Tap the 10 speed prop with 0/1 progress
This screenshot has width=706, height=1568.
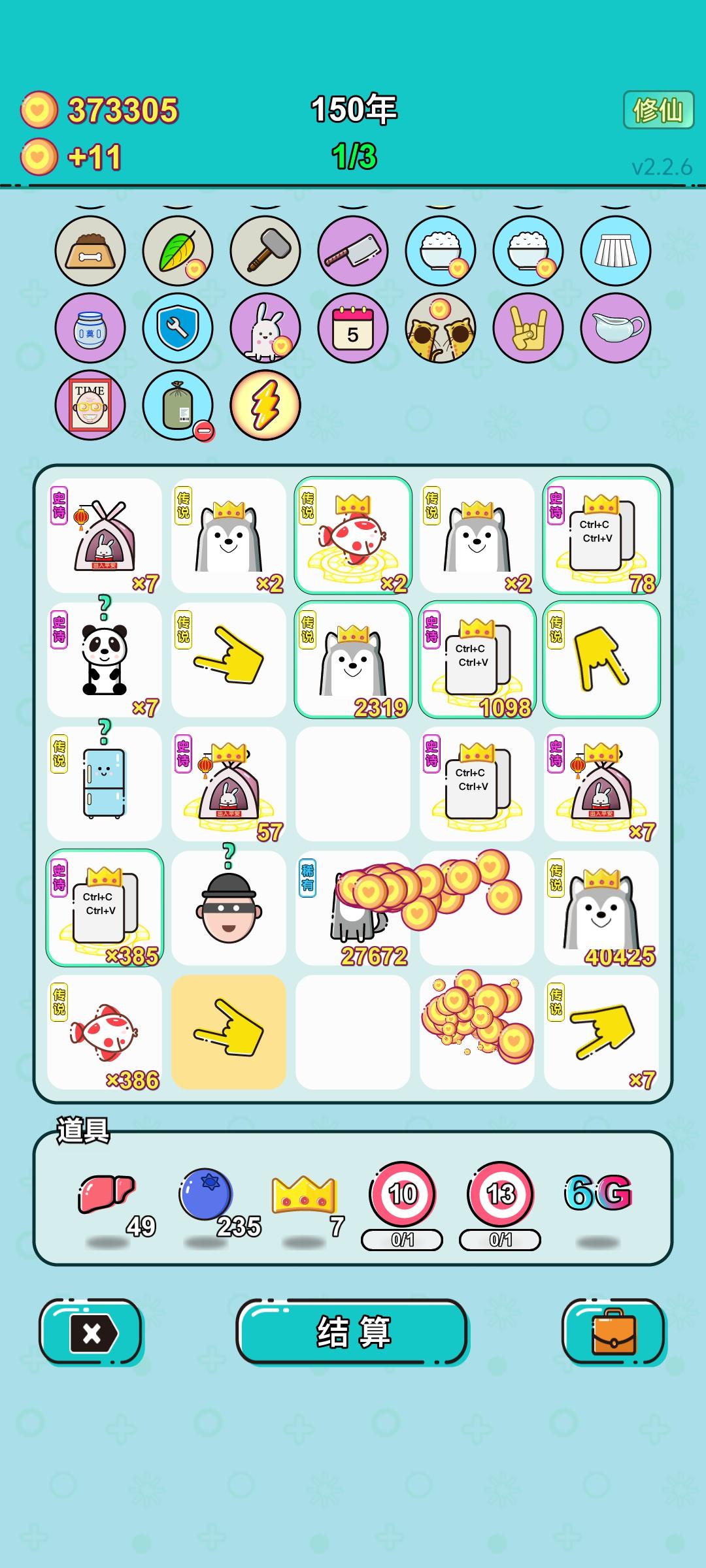[x=401, y=1193]
